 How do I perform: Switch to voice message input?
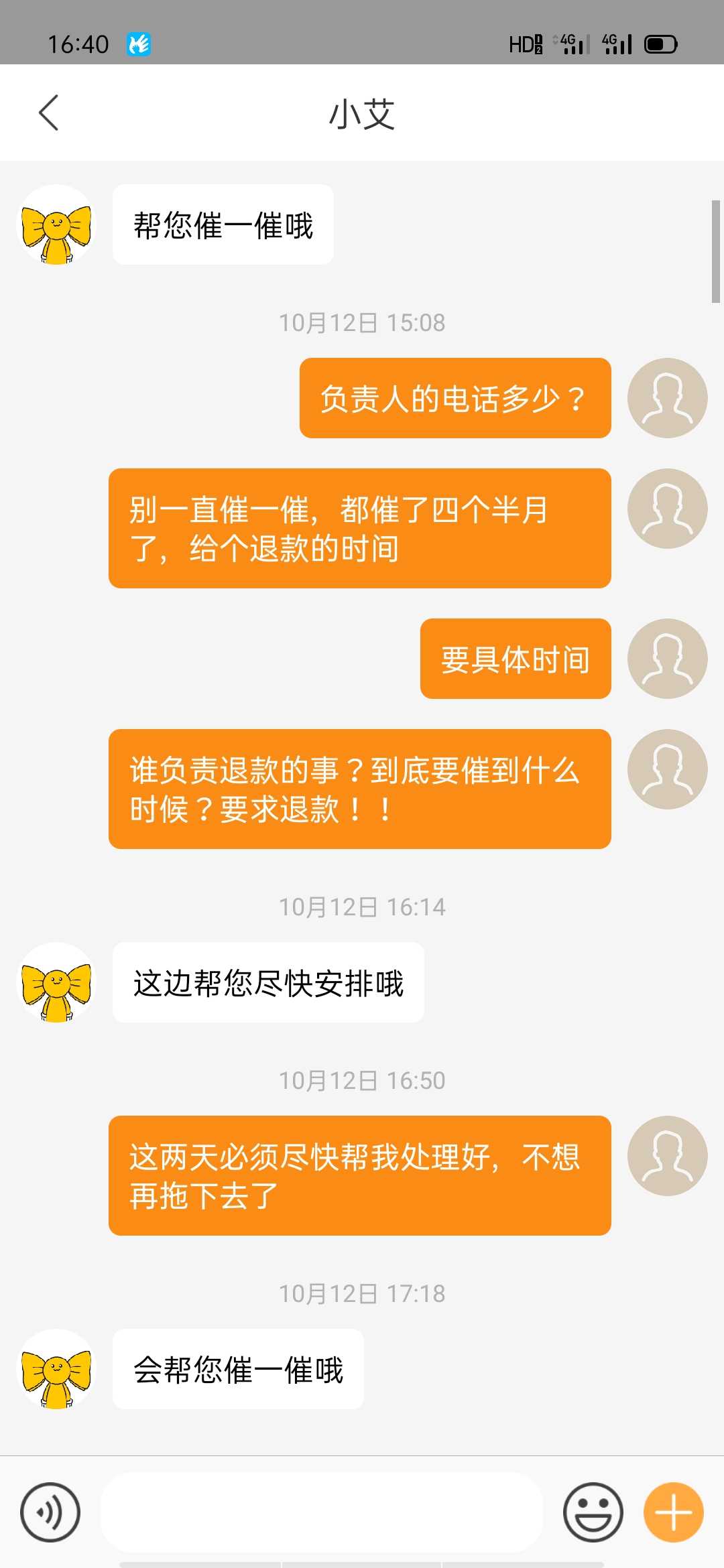pyautogui.click(x=50, y=1512)
